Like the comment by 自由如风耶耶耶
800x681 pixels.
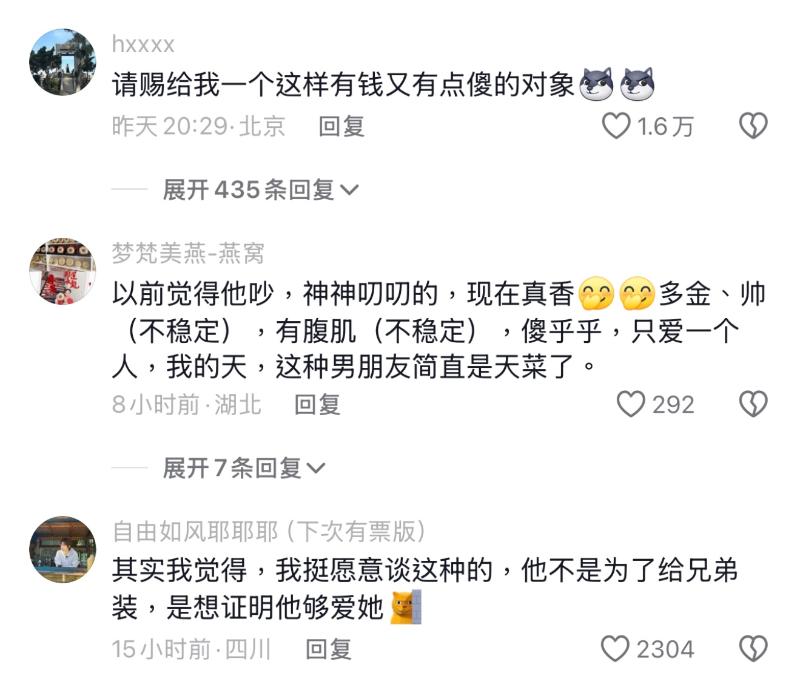(x=616, y=649)
